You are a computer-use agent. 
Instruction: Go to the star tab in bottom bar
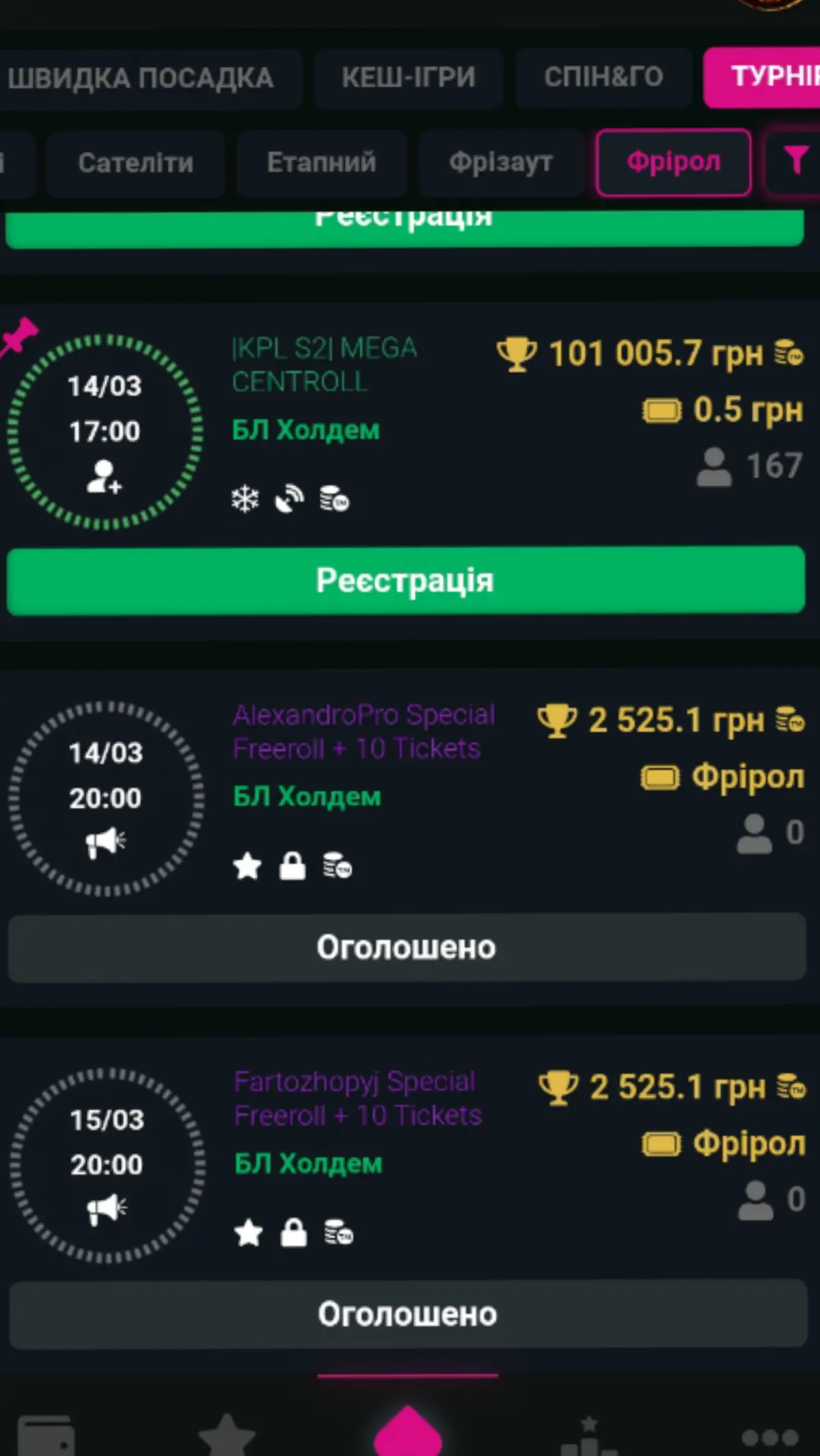click(226, 1435)
